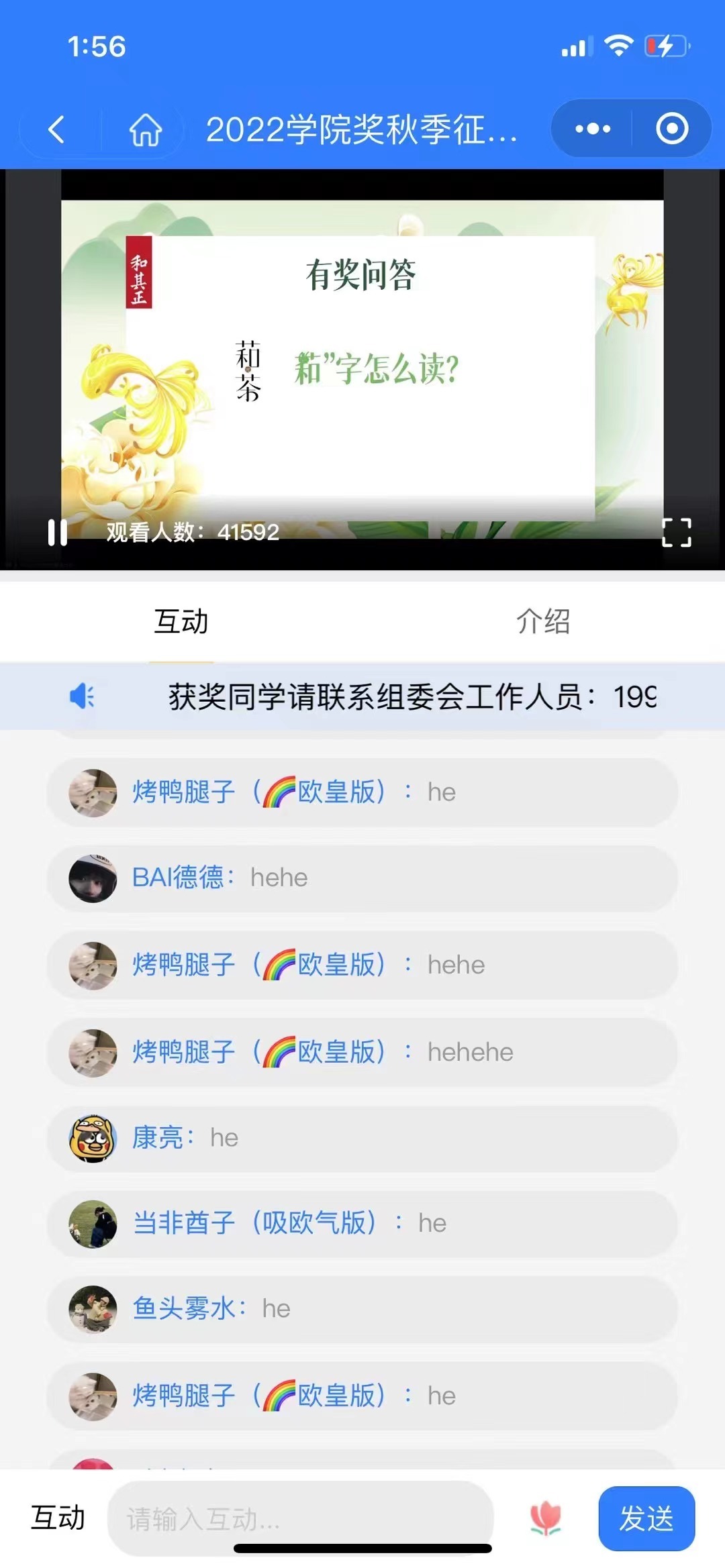The width and height of the screenshot is (725, 1568).
Task: Tap the 发送 send button
Action: 646,1518
